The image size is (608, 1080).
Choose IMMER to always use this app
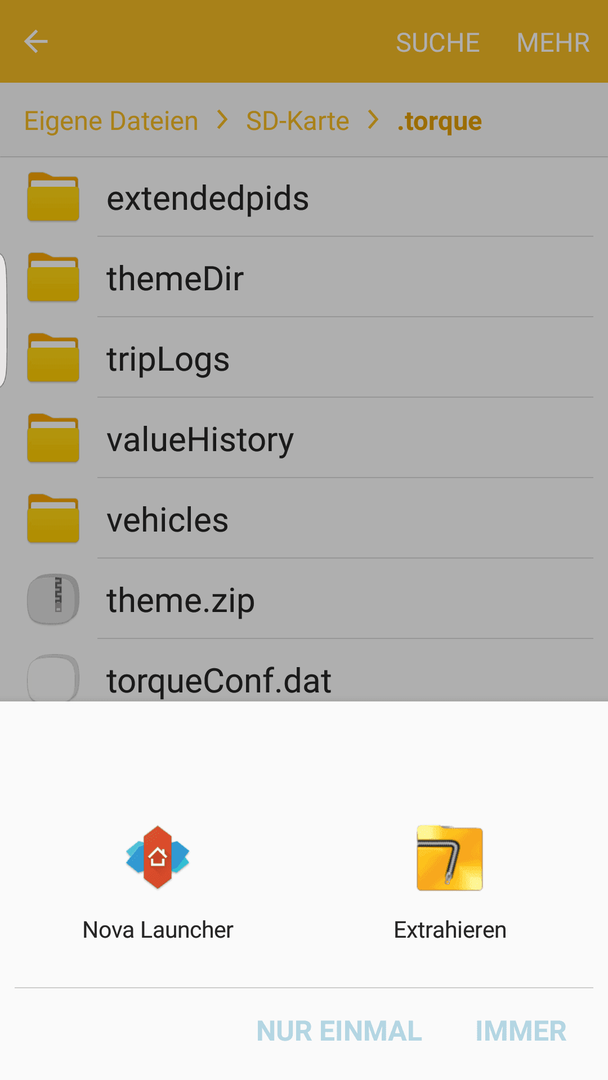(521, 1031)
